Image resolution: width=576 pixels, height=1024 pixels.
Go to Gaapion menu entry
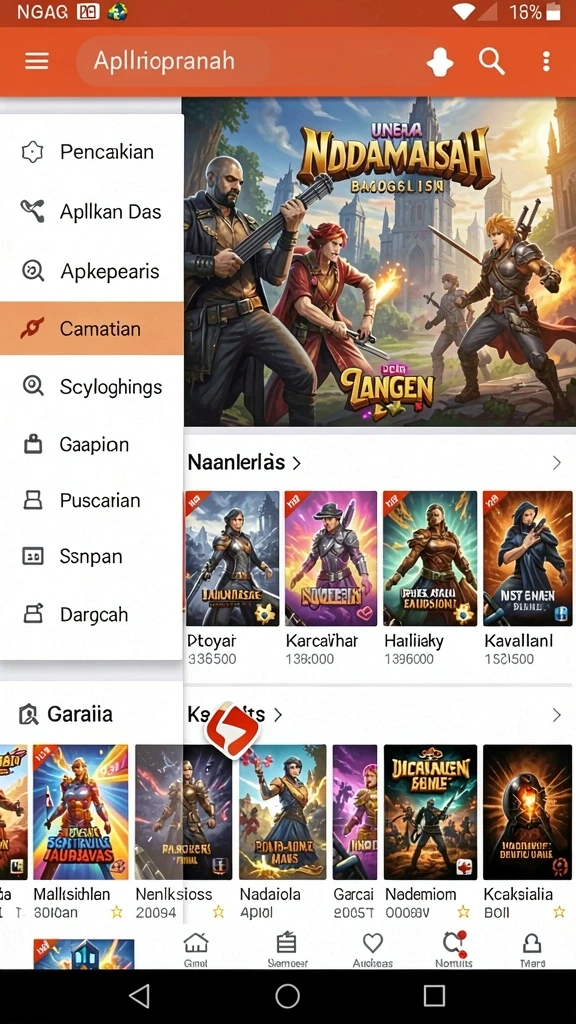point(91,445)
